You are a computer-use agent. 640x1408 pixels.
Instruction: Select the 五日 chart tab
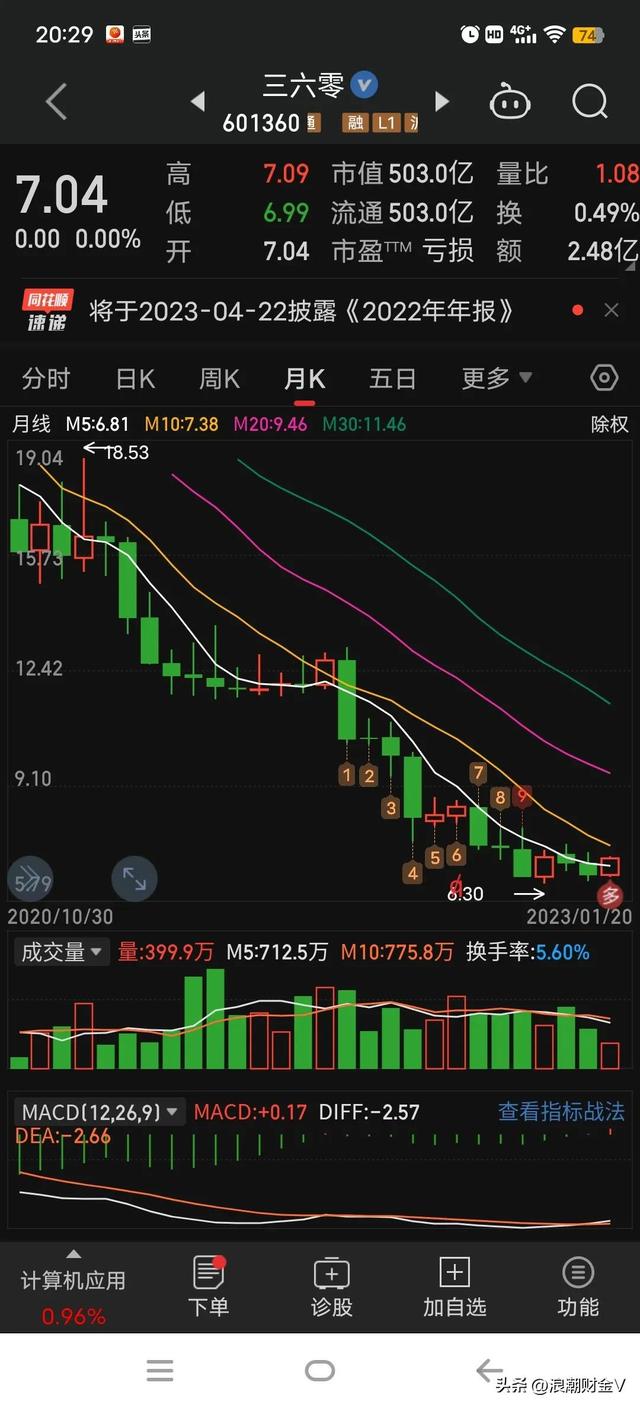tap(392, 379)
